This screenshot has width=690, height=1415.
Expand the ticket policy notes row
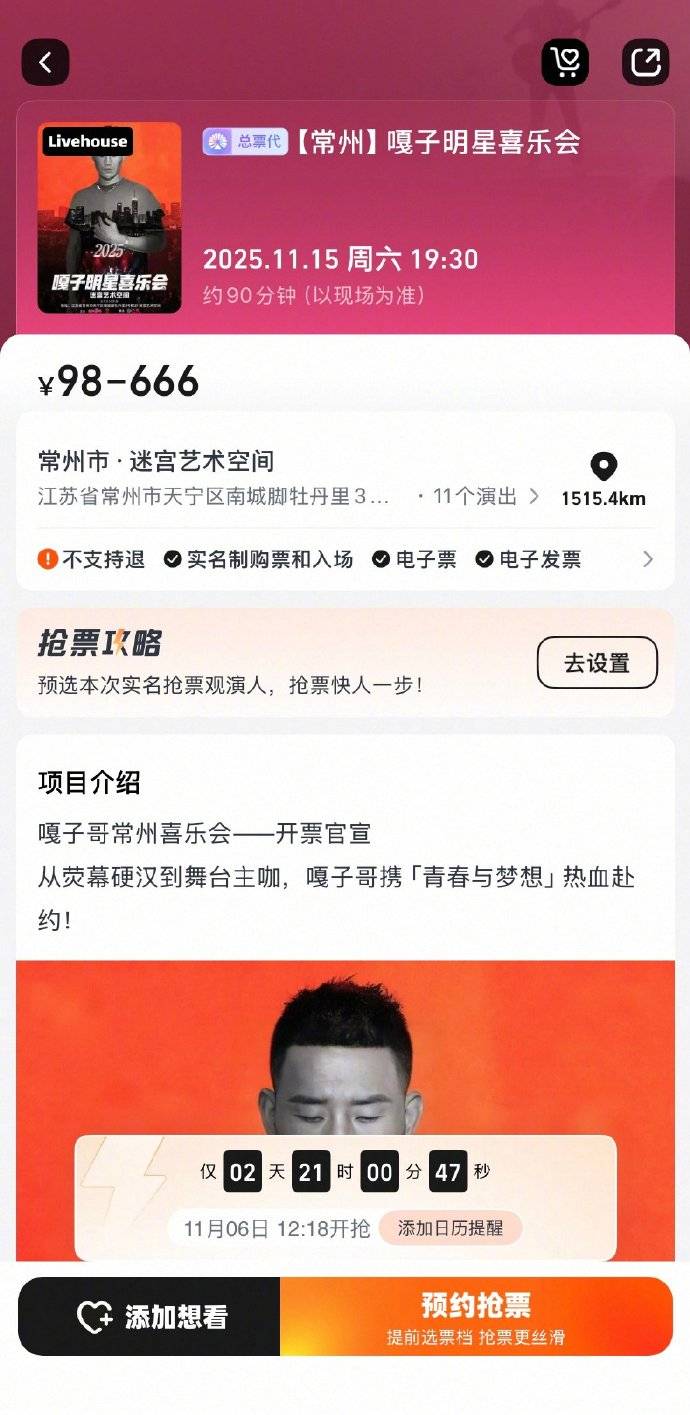647,559
